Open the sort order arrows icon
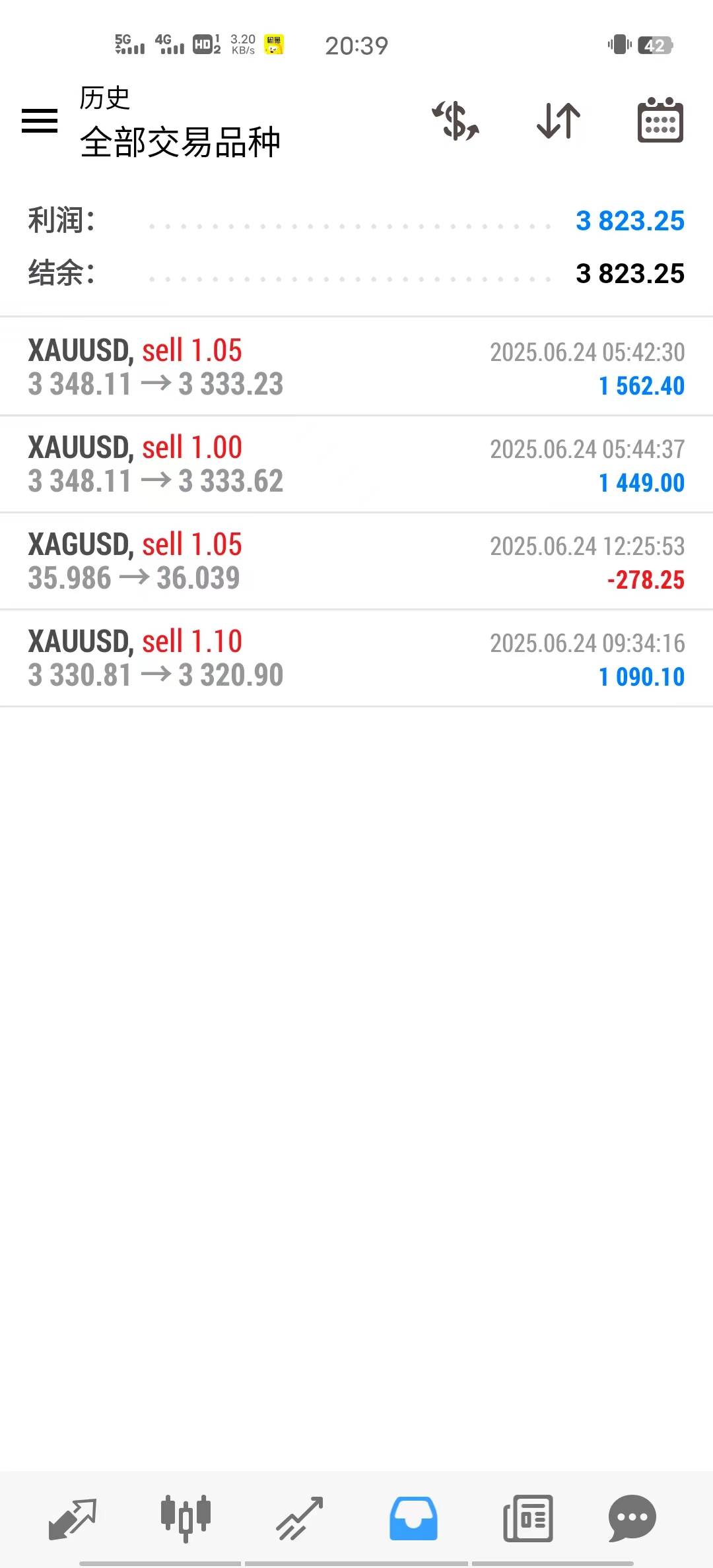 (559, 121)
